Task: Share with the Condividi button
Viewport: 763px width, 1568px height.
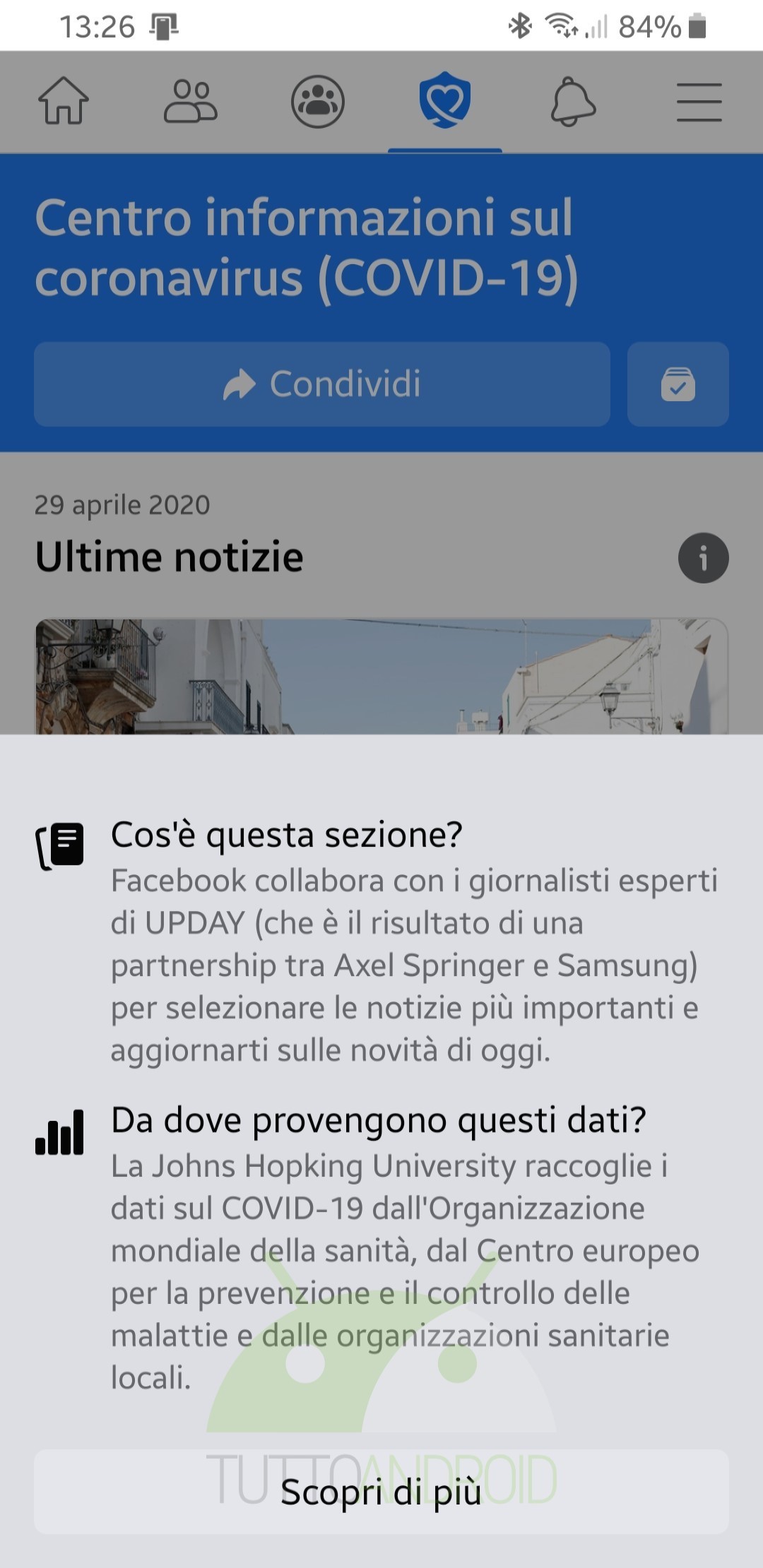Action: pos(322,384)
